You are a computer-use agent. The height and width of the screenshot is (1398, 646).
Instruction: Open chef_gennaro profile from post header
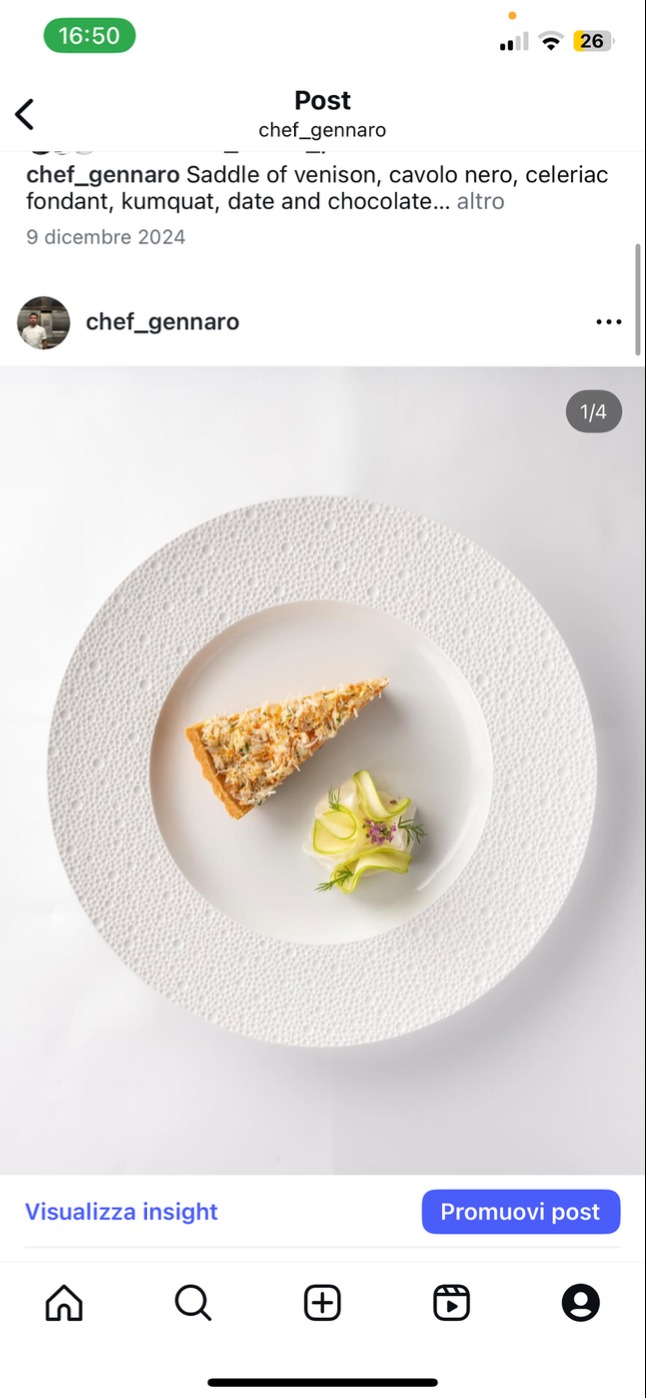click(x=162, y=322)
